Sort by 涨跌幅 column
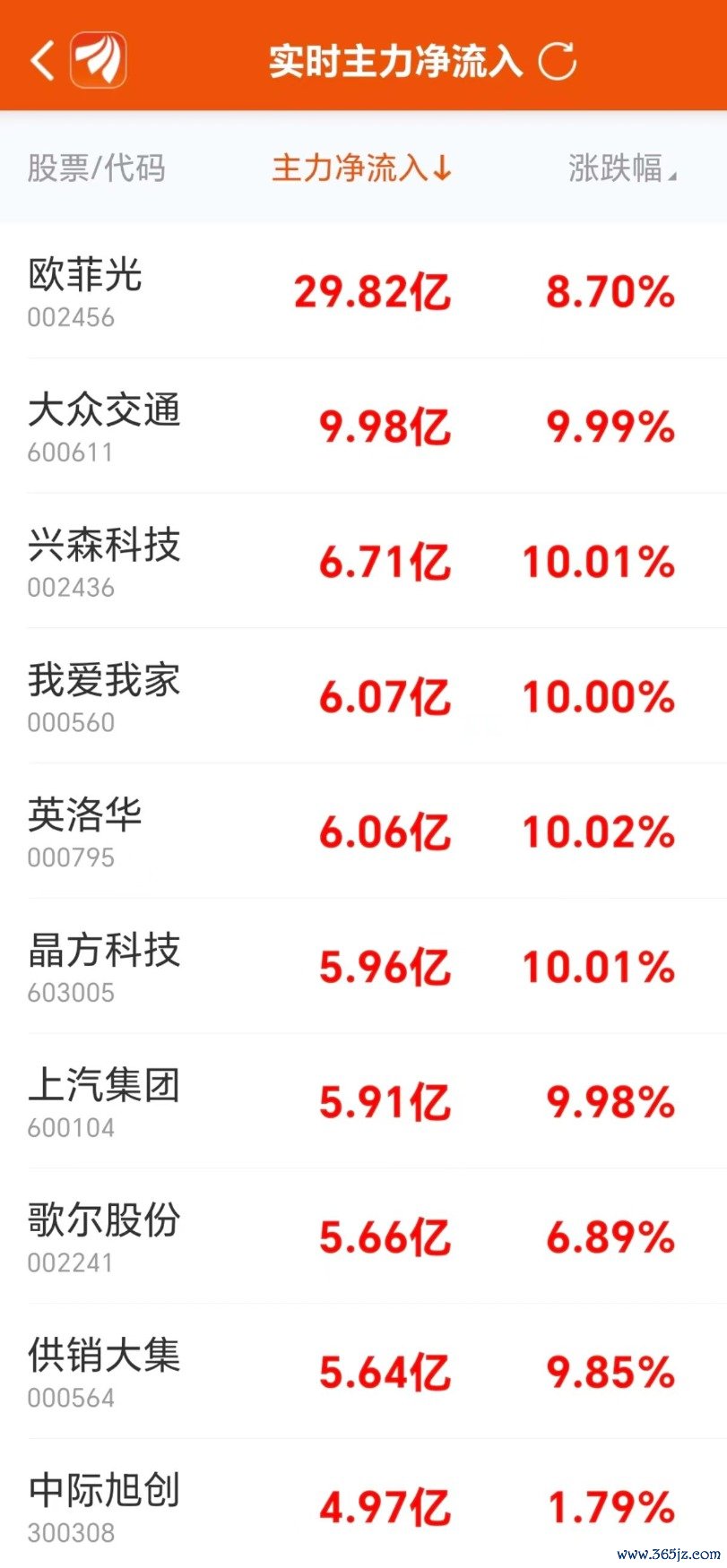This screenshot has width=727, height=1568. [x=622, y=168]
